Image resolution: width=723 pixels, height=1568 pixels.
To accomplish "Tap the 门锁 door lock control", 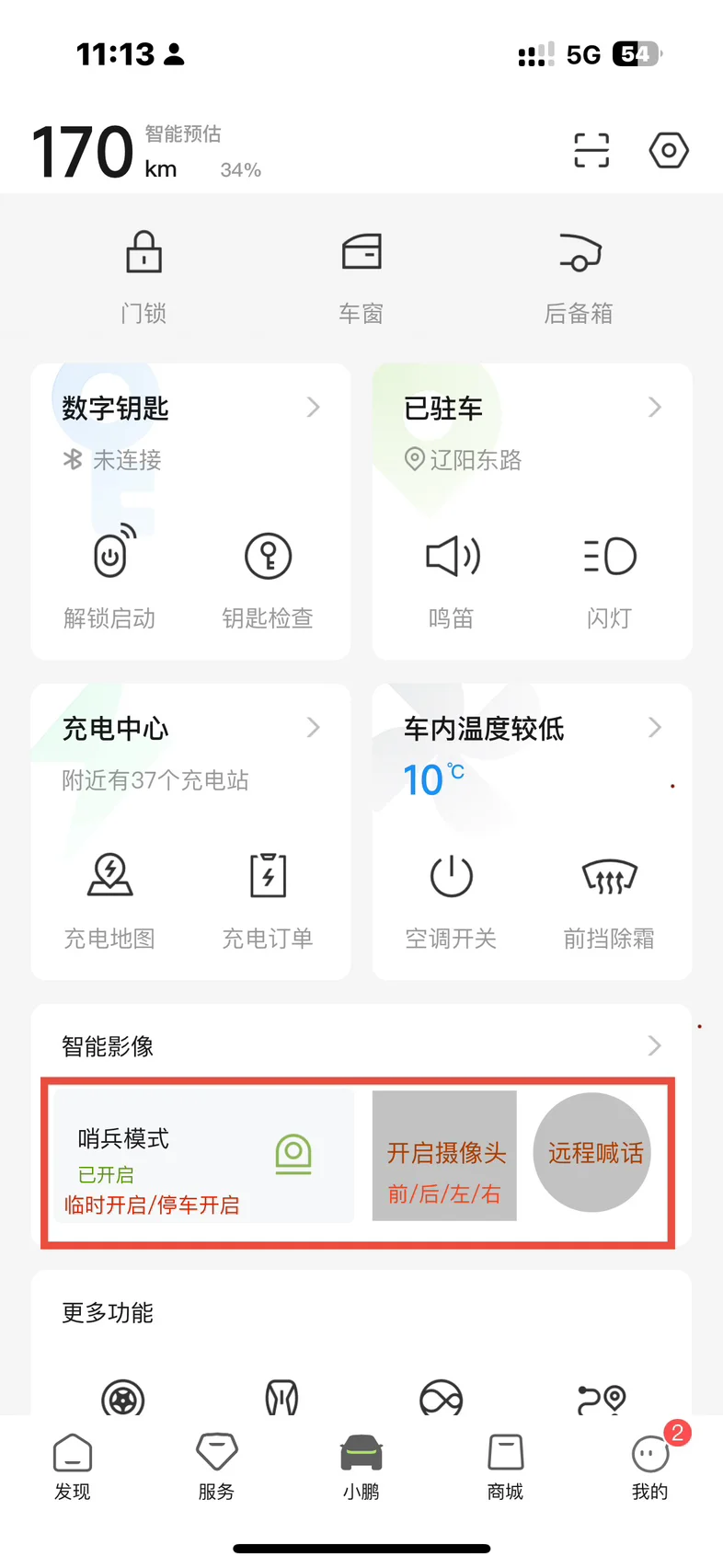I will 143,276.
